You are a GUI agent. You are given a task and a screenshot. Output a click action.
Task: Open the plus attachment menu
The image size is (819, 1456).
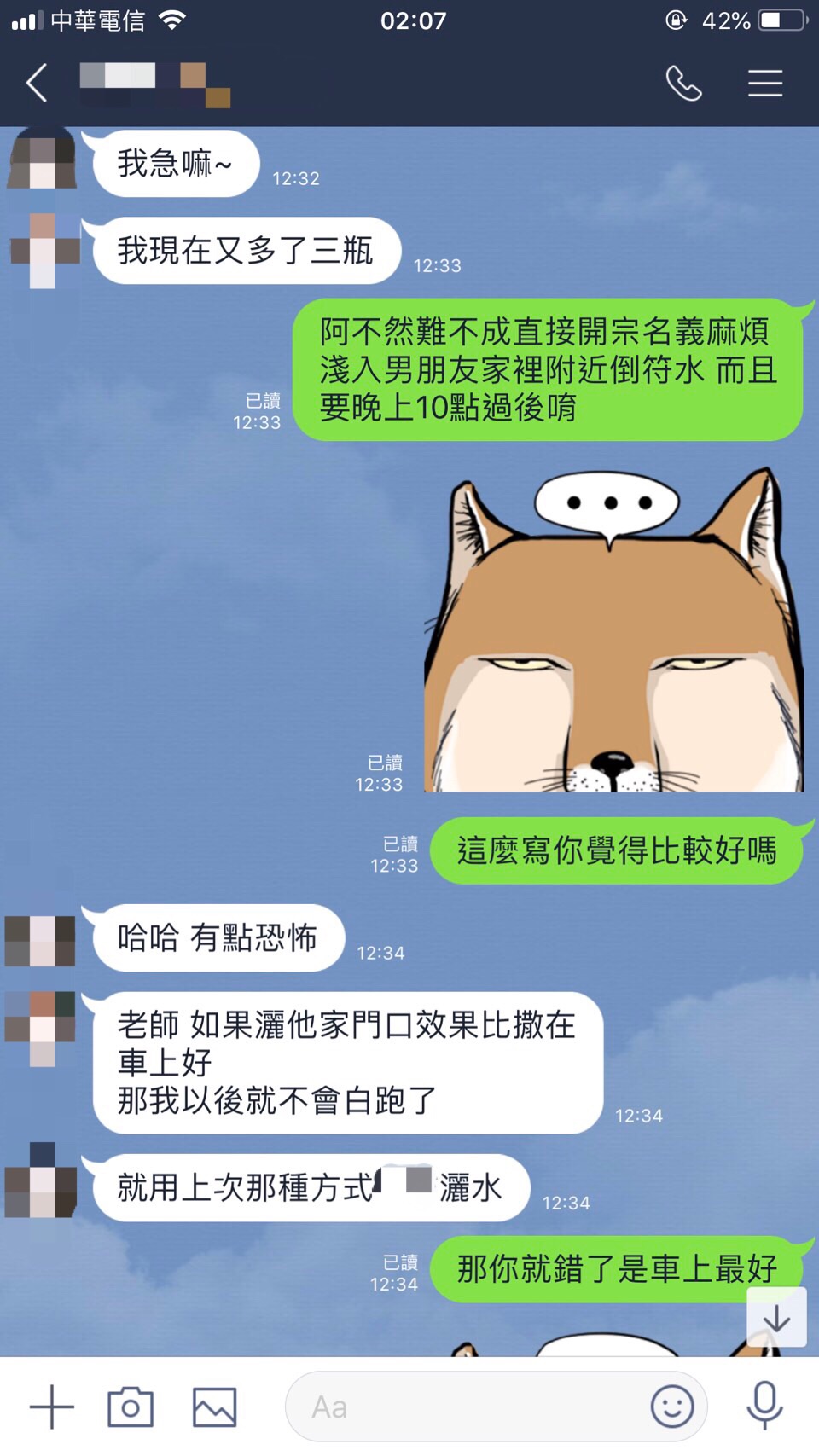tap(52, 1407)
